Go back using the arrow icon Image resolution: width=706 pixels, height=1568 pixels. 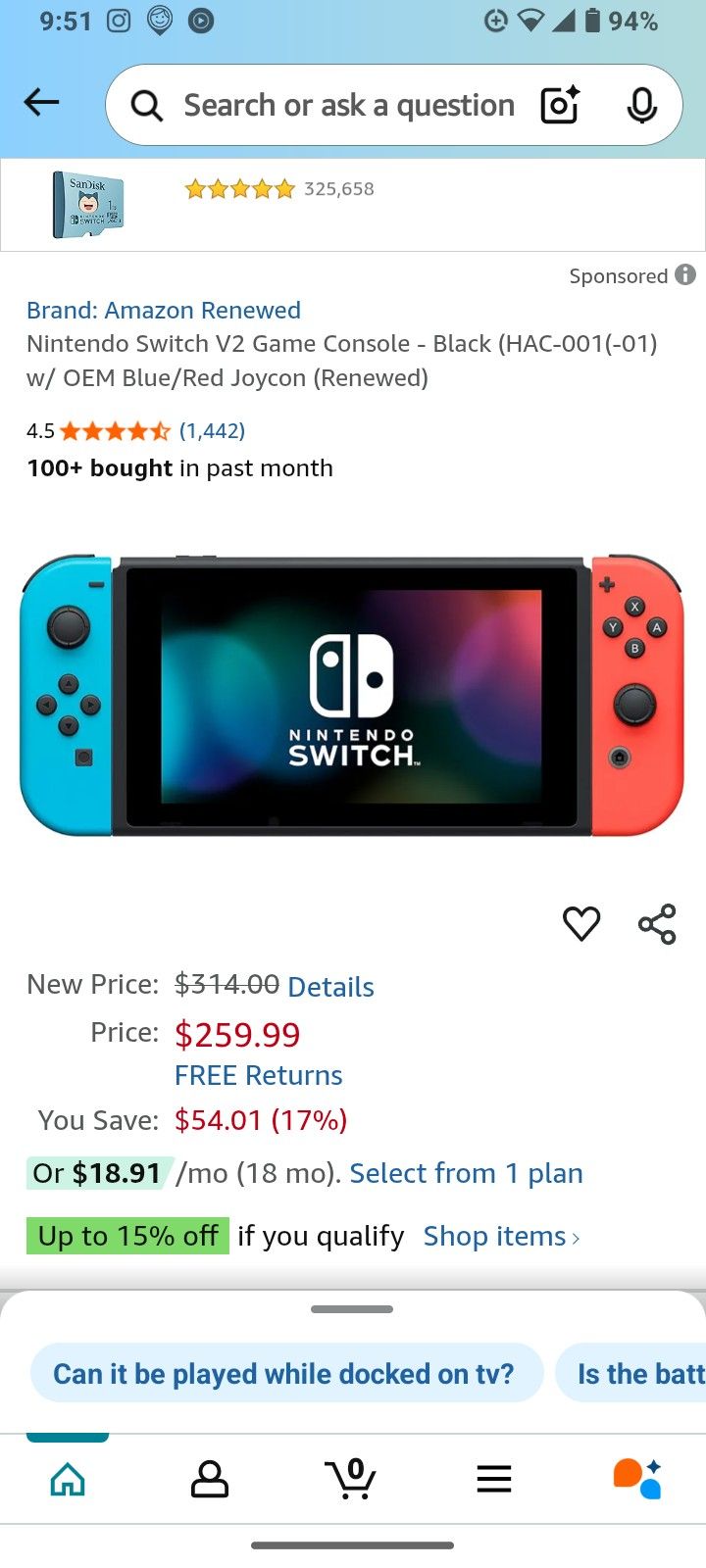(x=41, y=102)
